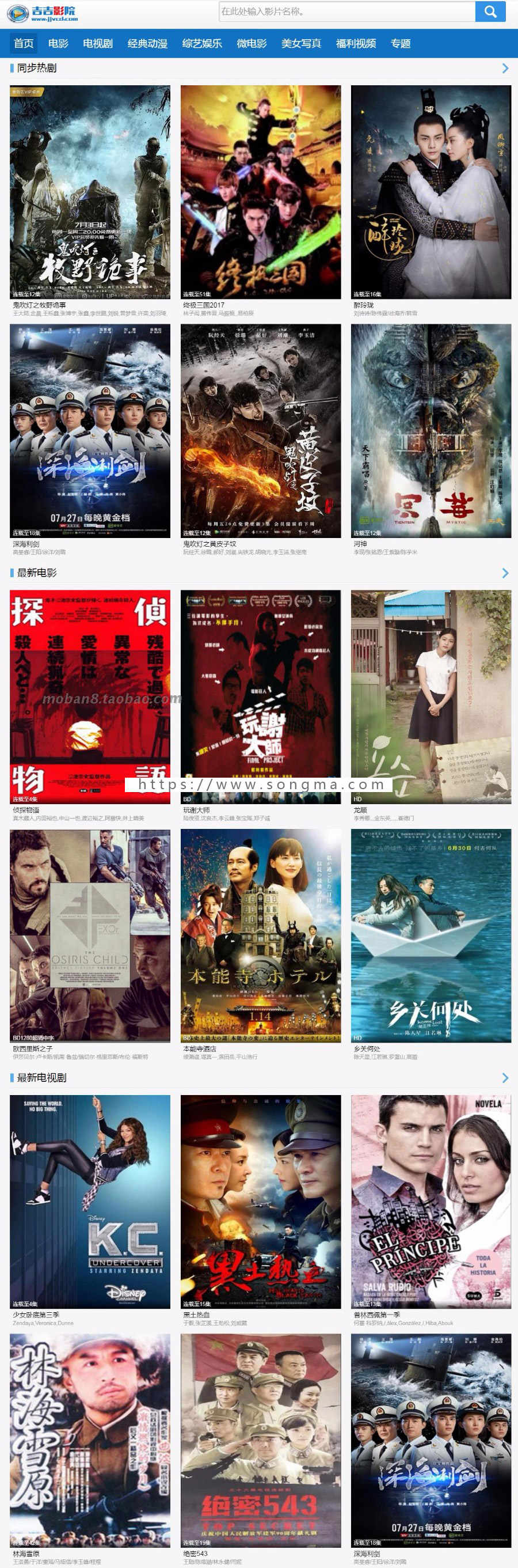Open the 醉玲珑 drama poster

click(431, 192)
